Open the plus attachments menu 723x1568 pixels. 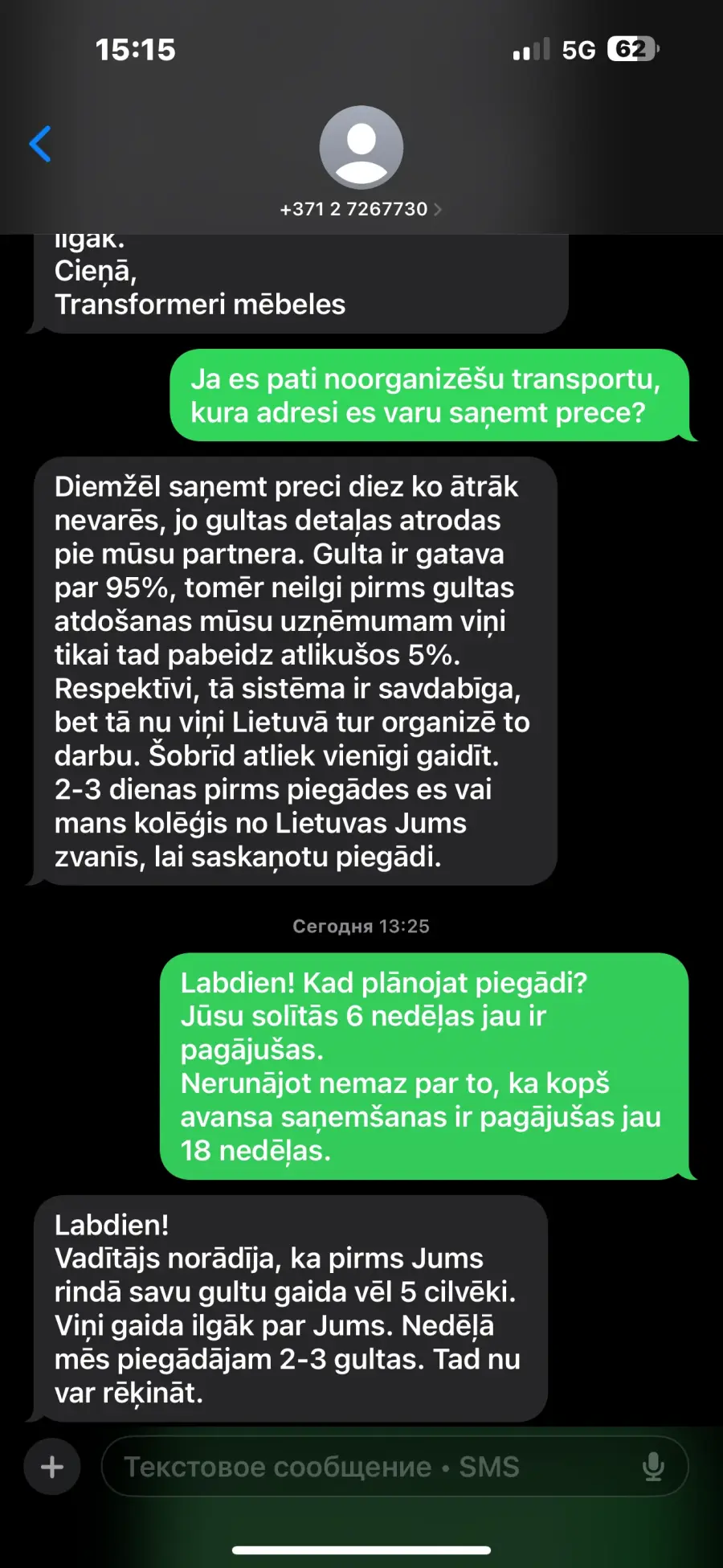pos(52,1467)
